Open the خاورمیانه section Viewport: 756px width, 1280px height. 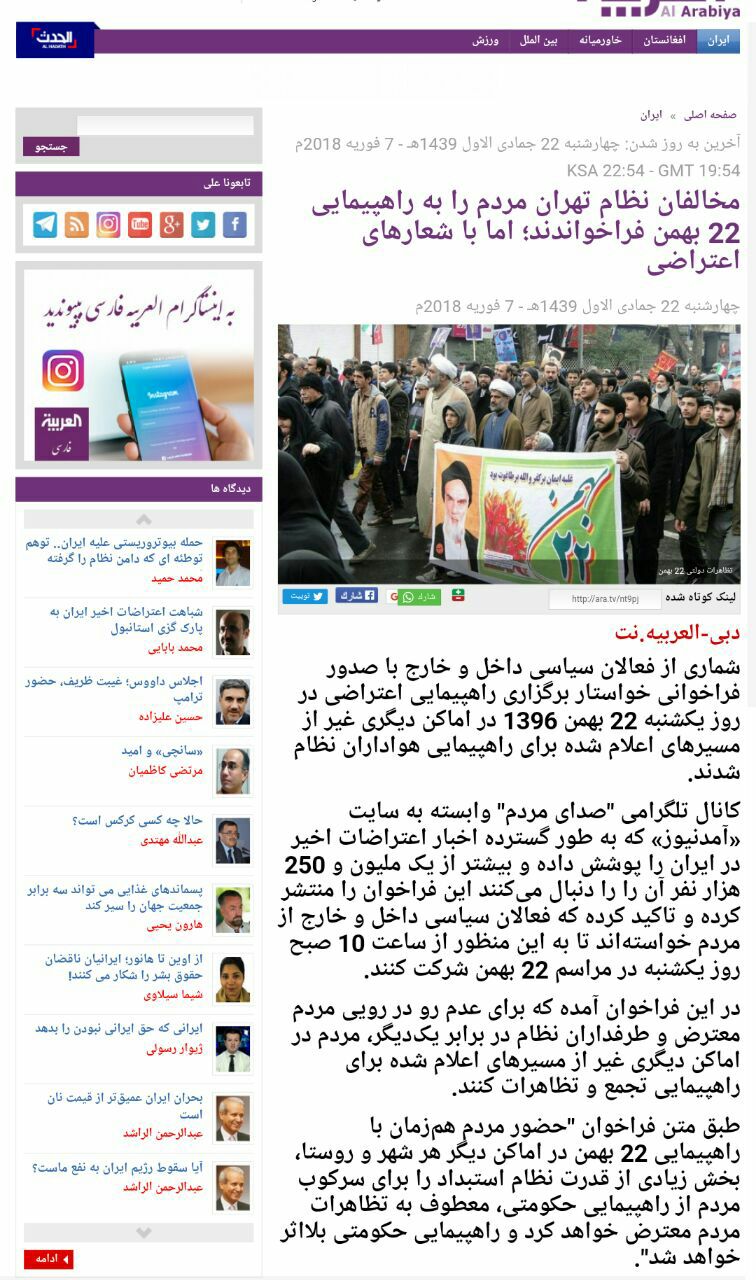pyautogui.click(x=600, y=41)
